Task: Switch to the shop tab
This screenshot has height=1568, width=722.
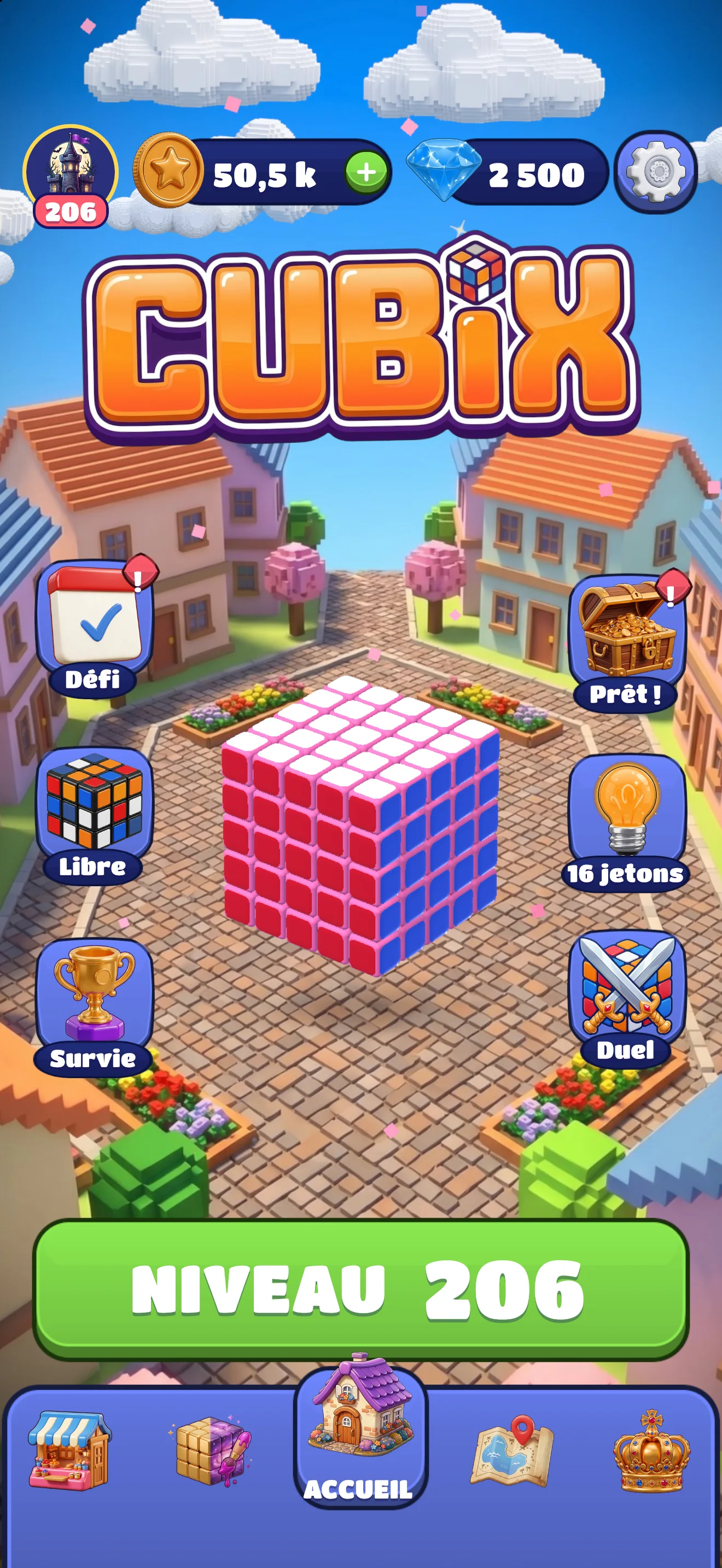Action: (69, 1452)
